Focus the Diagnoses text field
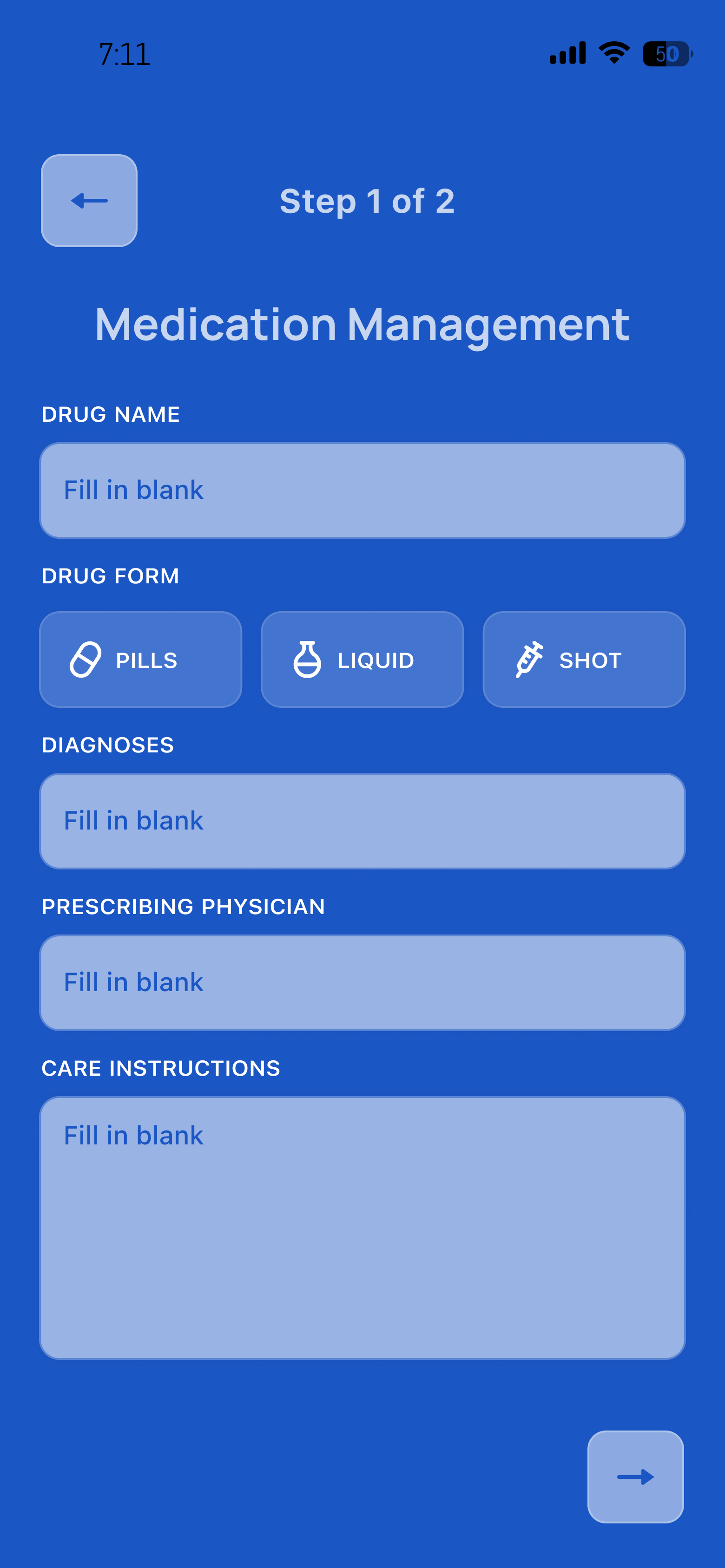Viewport: 725px width, 1568px height. coord(362,821)
